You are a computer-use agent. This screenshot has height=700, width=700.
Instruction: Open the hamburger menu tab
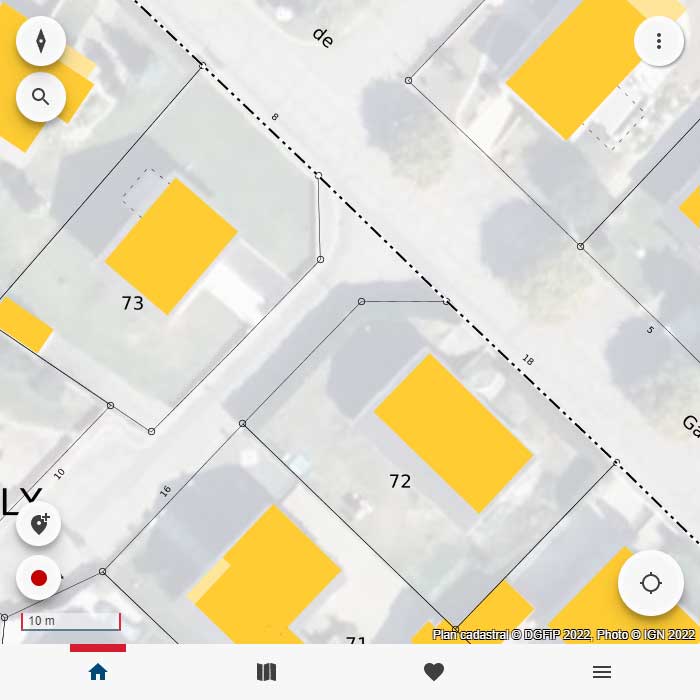click(602, 672)
